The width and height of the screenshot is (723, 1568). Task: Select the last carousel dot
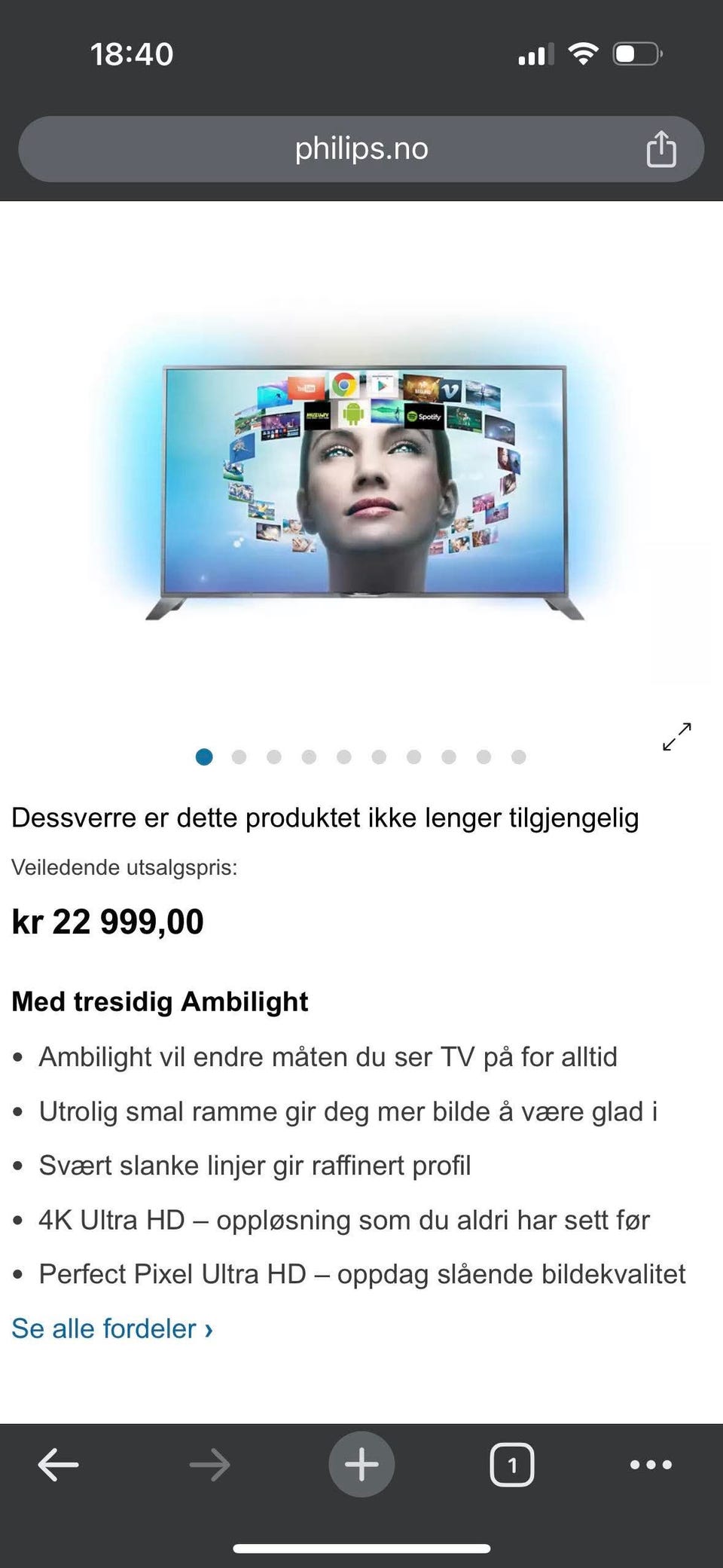pyautogui.click(x=517, y=756)
